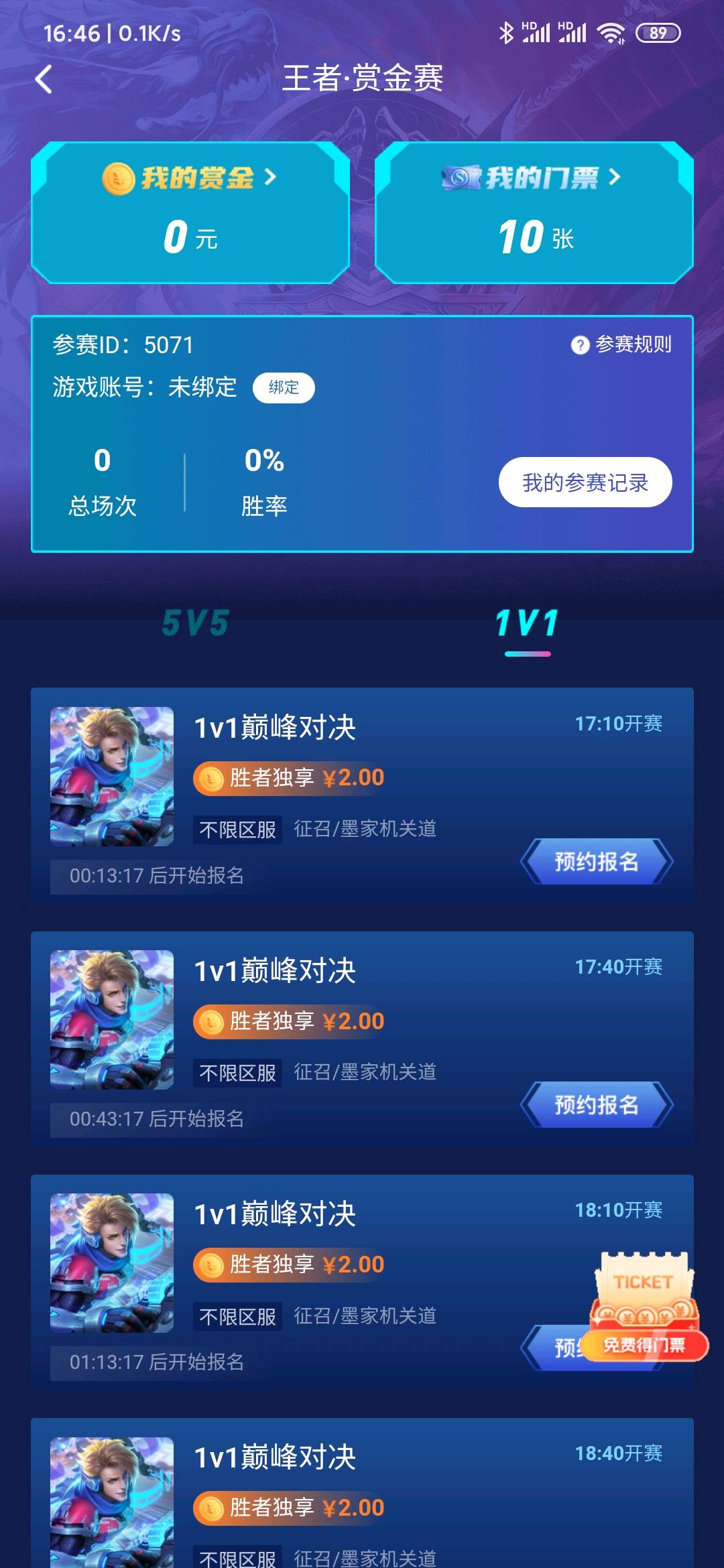Go back from 王者·赏金赛 page
Viewport: 724px width, 1568px height.
tap(44, 79)
